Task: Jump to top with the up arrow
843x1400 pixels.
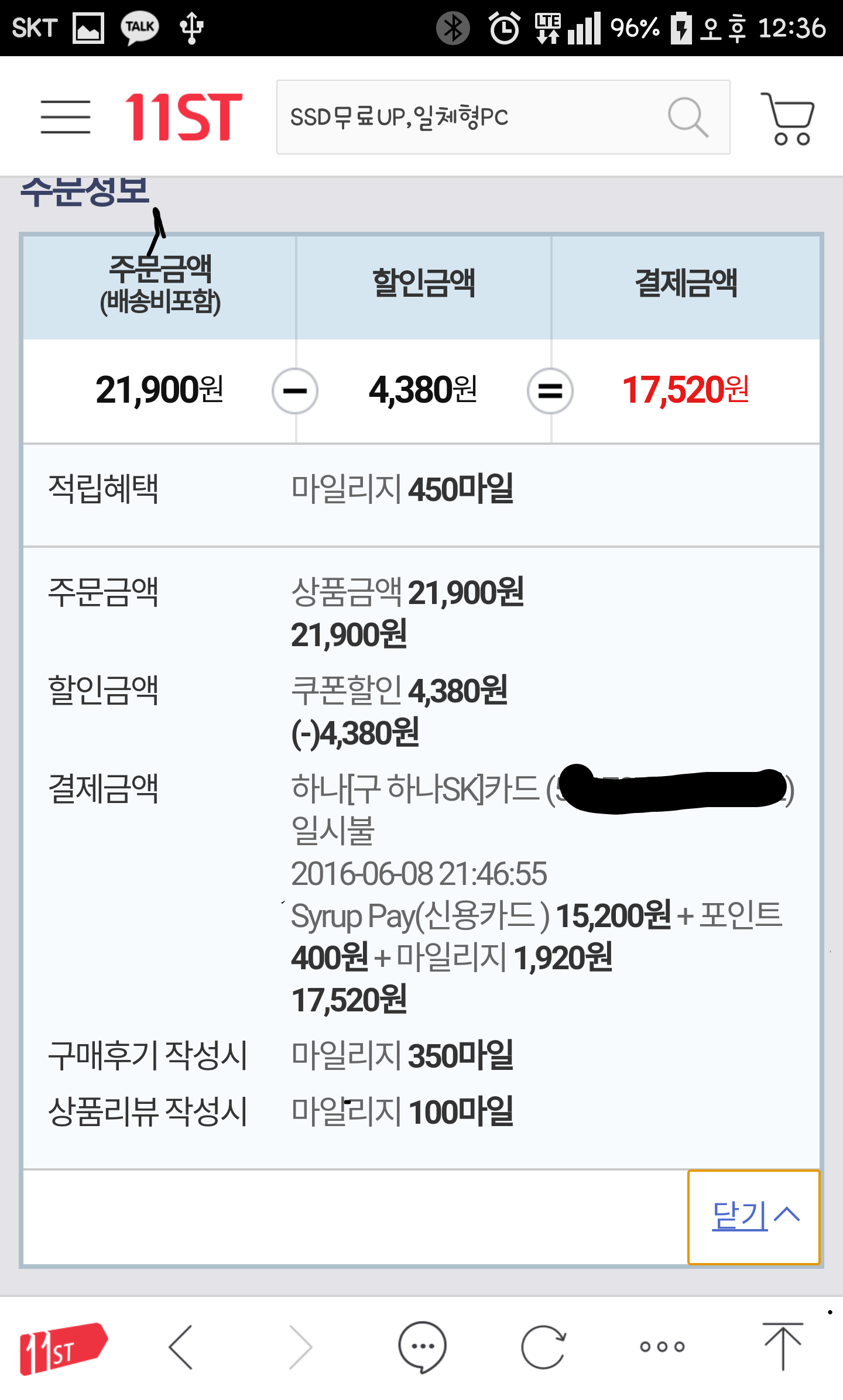Action: point(783,1346)
